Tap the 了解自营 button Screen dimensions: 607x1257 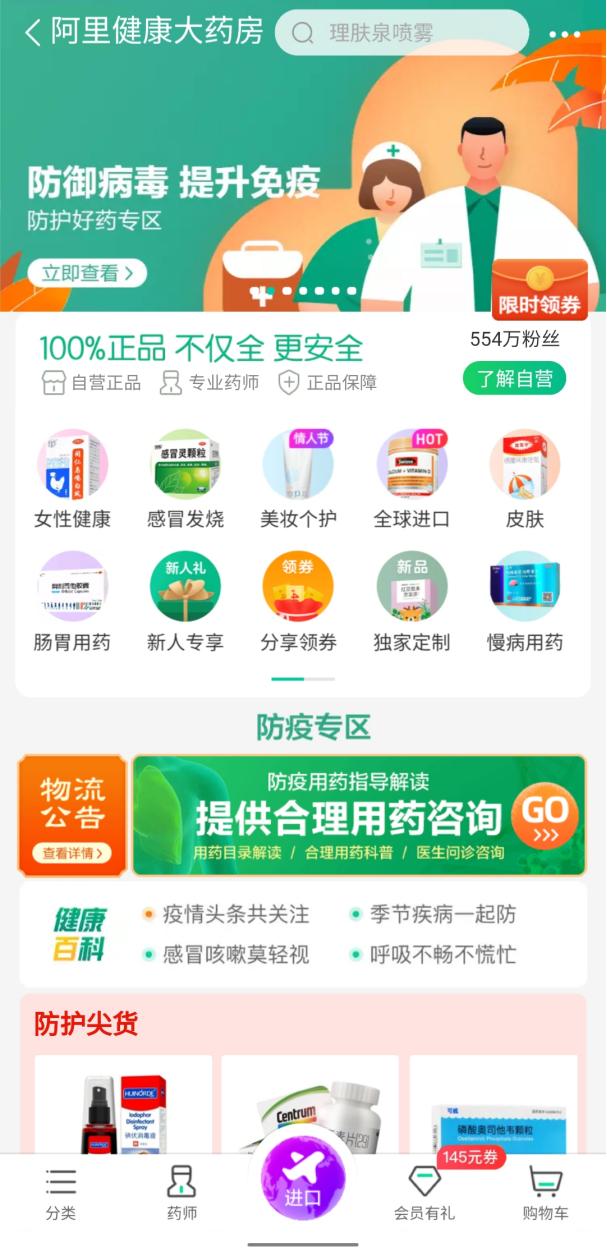(x=514, y=378)
